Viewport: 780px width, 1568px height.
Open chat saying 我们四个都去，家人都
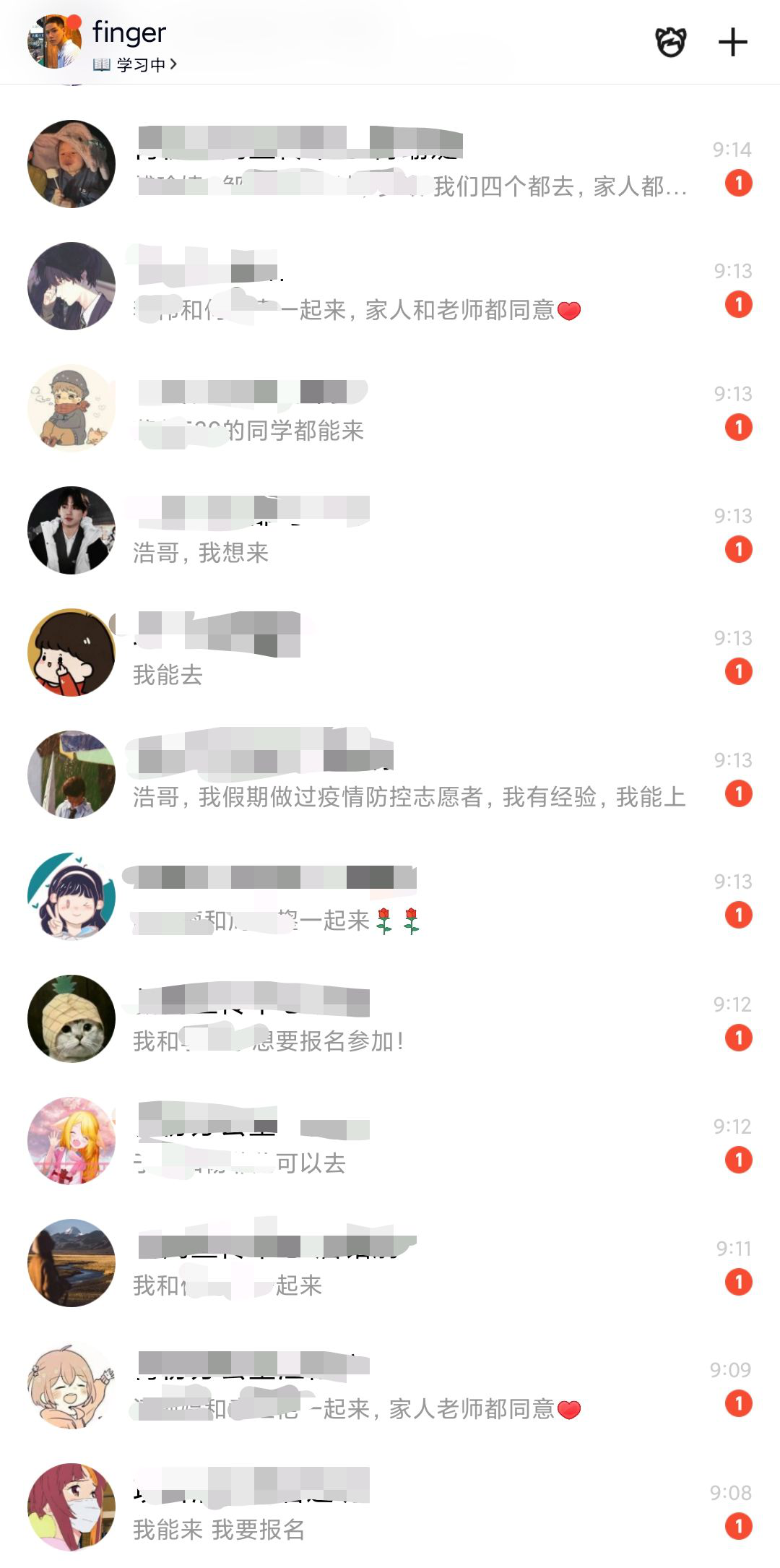click(412, 165)
